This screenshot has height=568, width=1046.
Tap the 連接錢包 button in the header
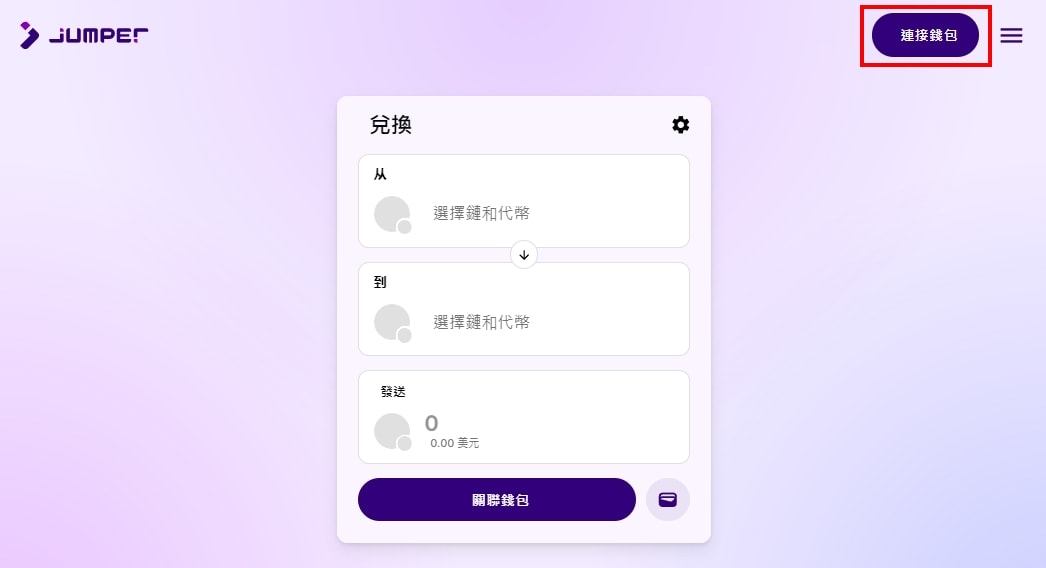(925, 35)
